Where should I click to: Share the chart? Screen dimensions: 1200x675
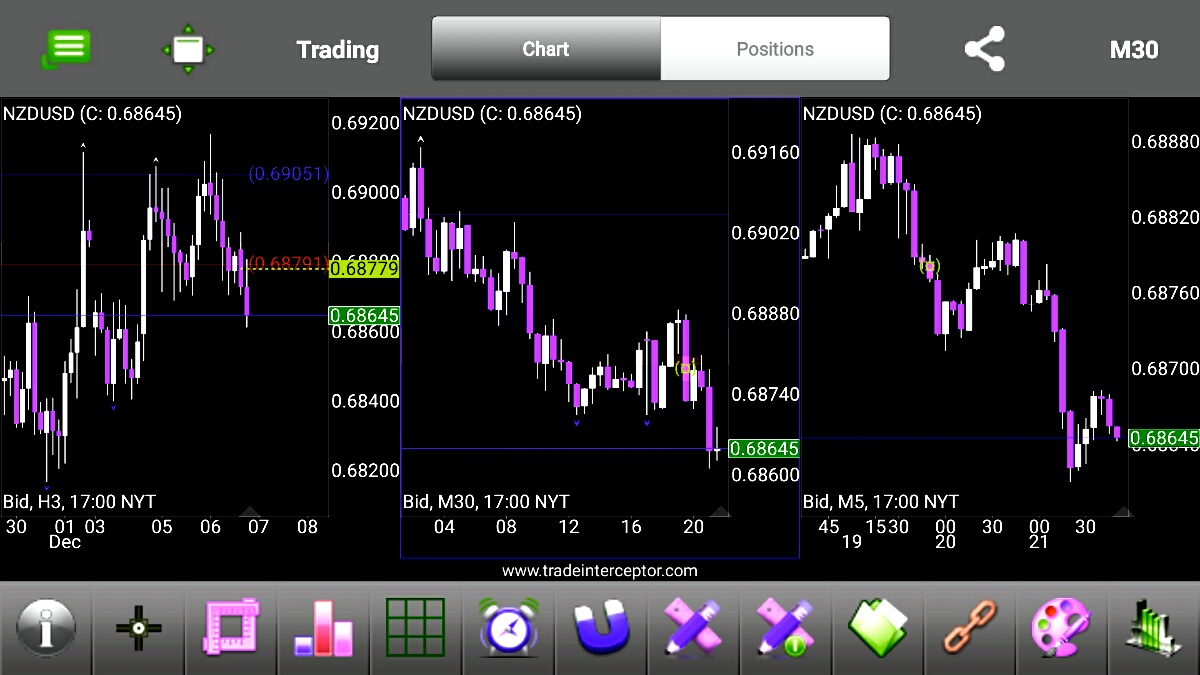(x=984, y=49)
